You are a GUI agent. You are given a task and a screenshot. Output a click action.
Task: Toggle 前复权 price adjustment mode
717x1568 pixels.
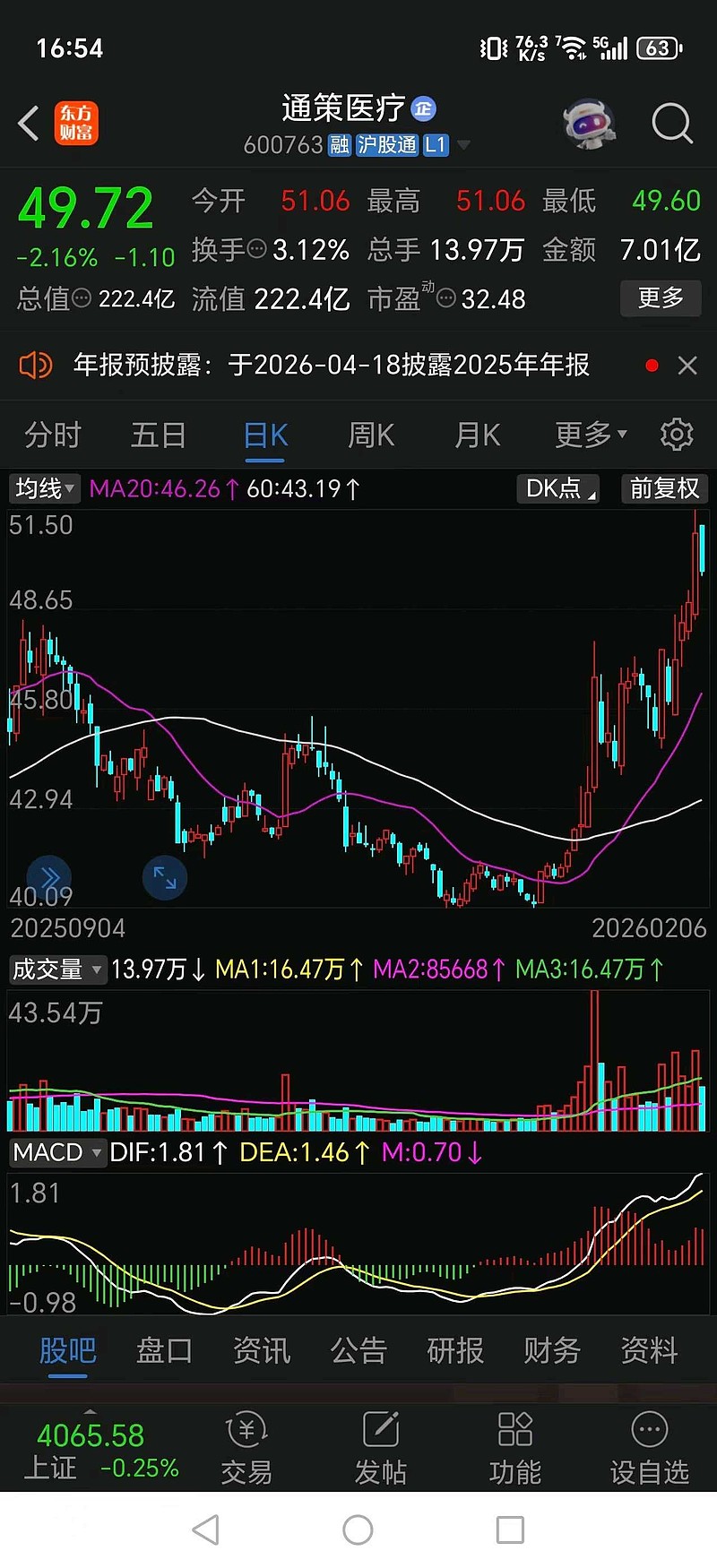click(664, 488)
